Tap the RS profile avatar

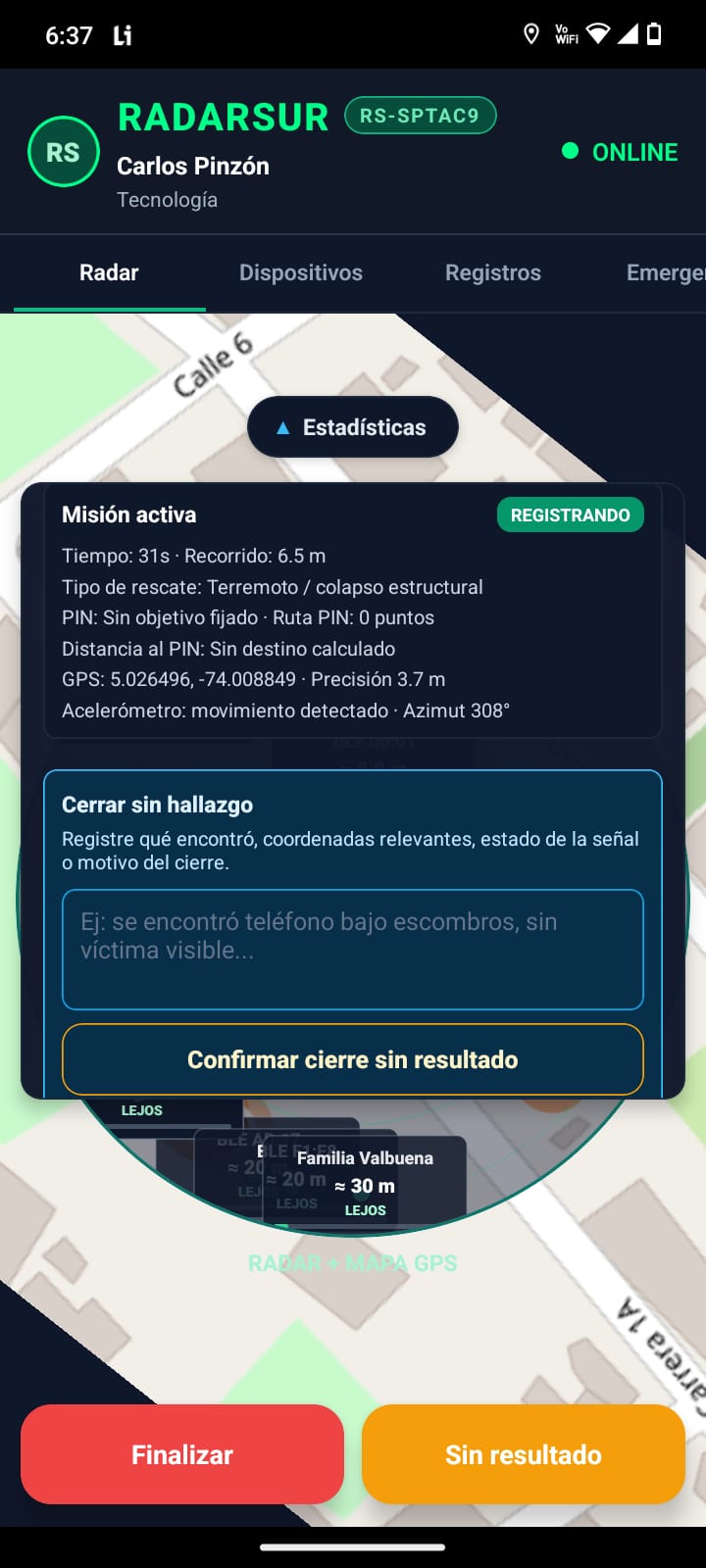pos(63,152)
